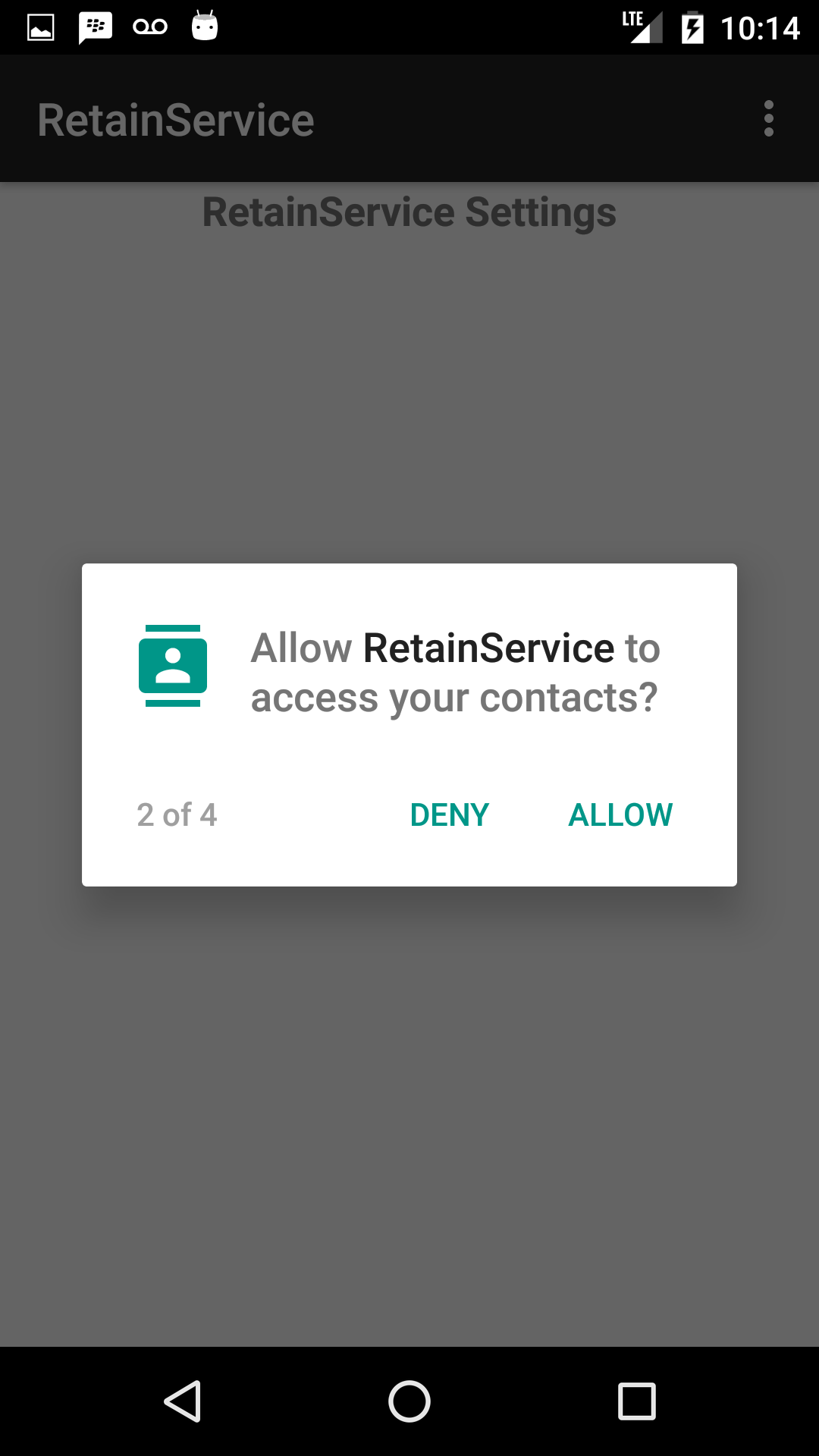Allow RetainService to access contacts
The width and height of the screenshot is (819, 1456).
(x=620, y=815)
